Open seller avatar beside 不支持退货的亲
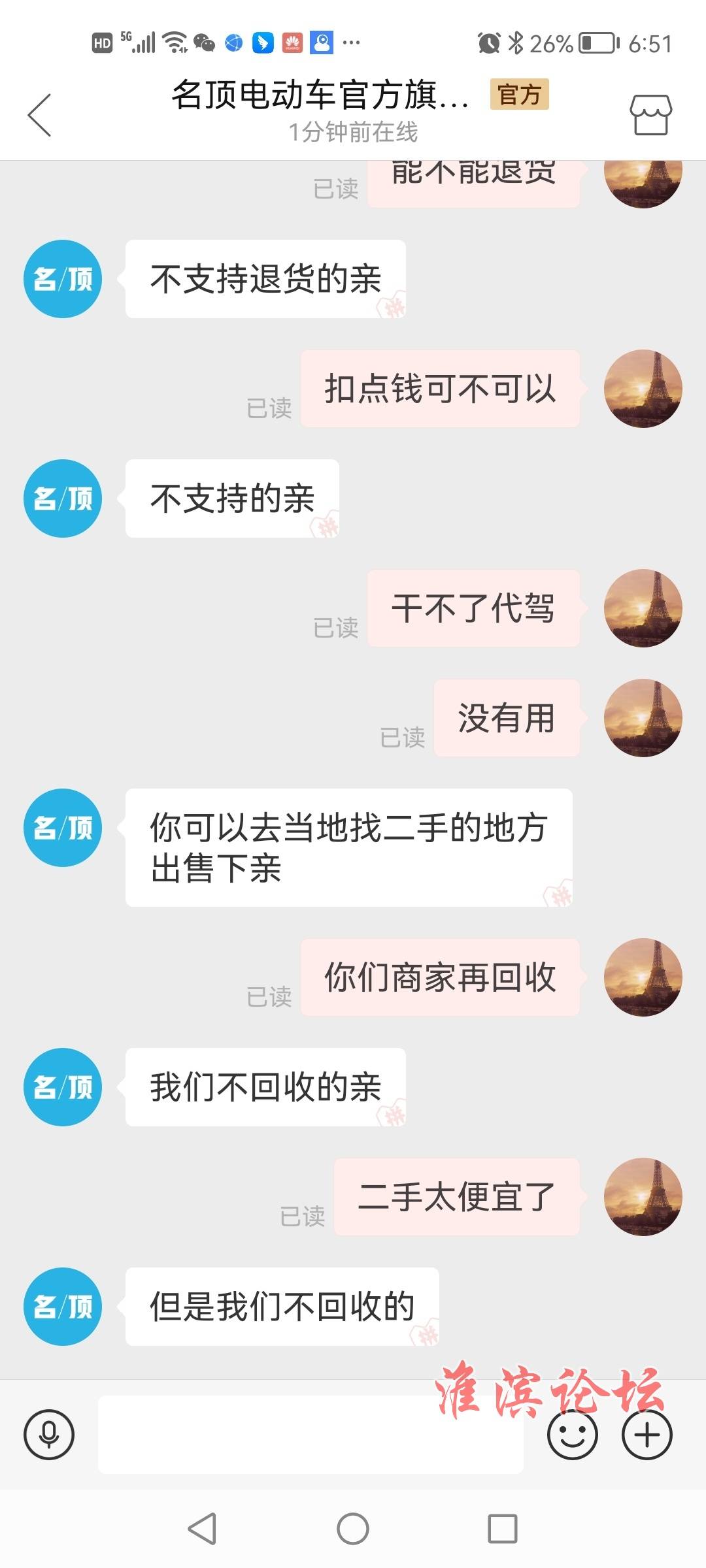The width and height of the screenshot is (706, 1568). [63, 279]
